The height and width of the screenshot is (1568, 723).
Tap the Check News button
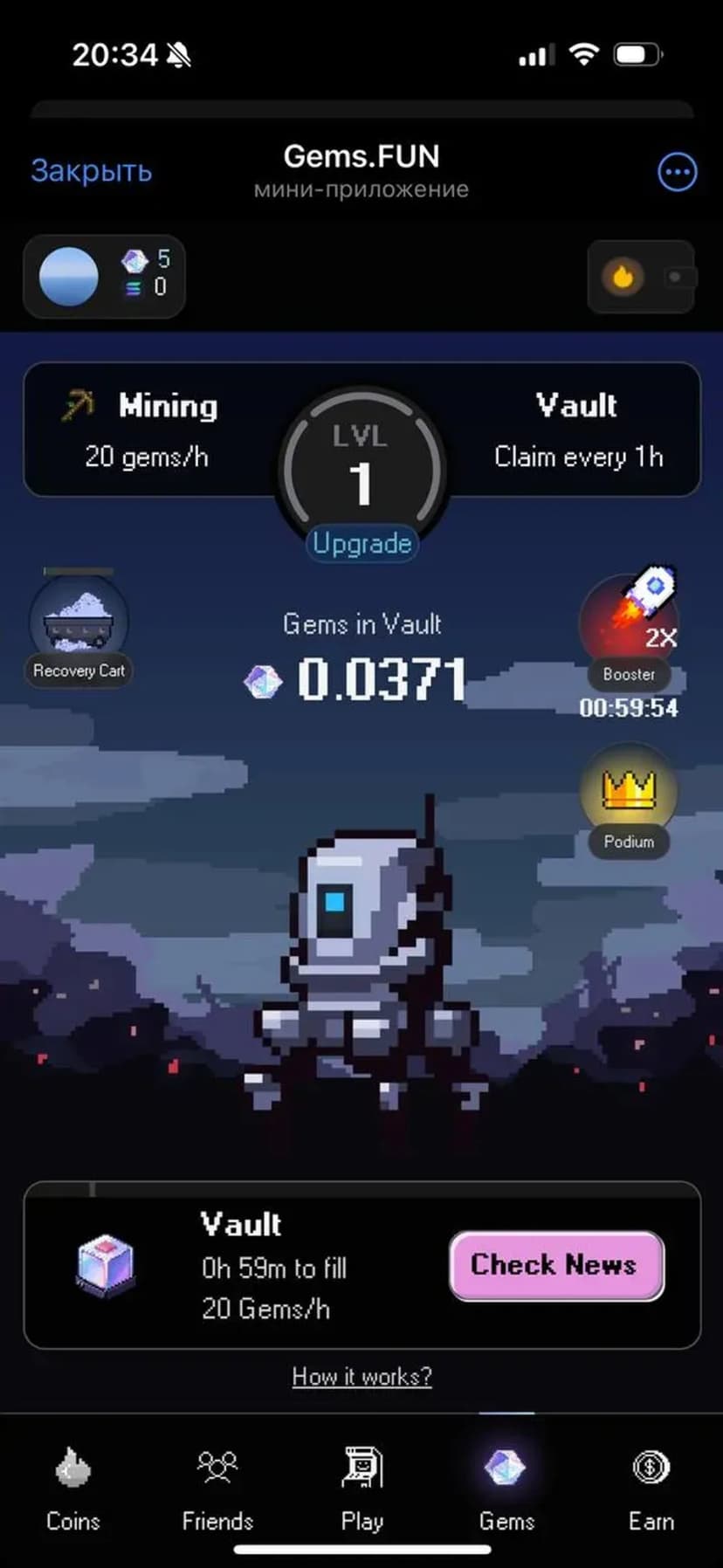[556, 1265]
